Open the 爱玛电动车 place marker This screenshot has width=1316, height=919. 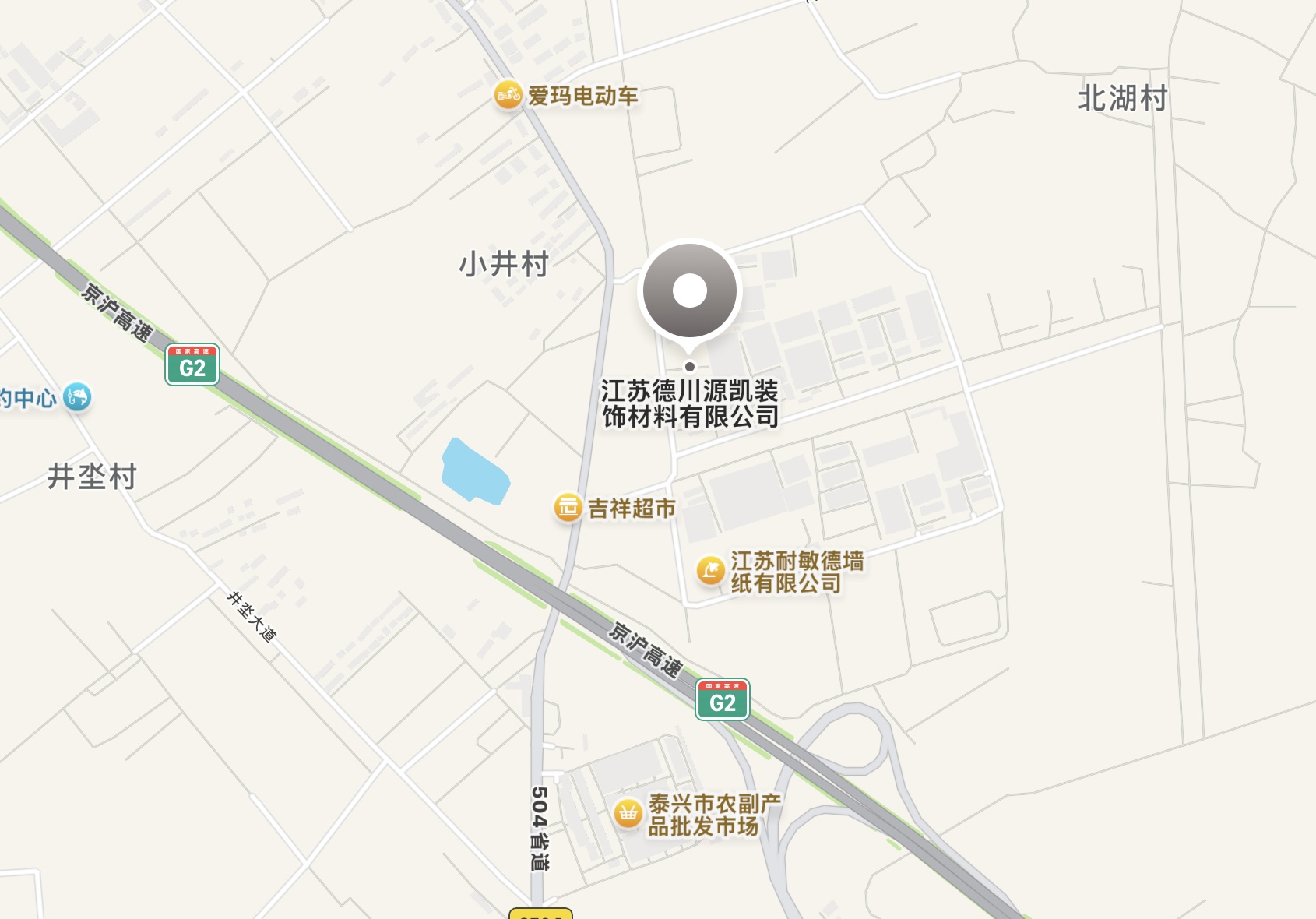[x=508, y=96]
